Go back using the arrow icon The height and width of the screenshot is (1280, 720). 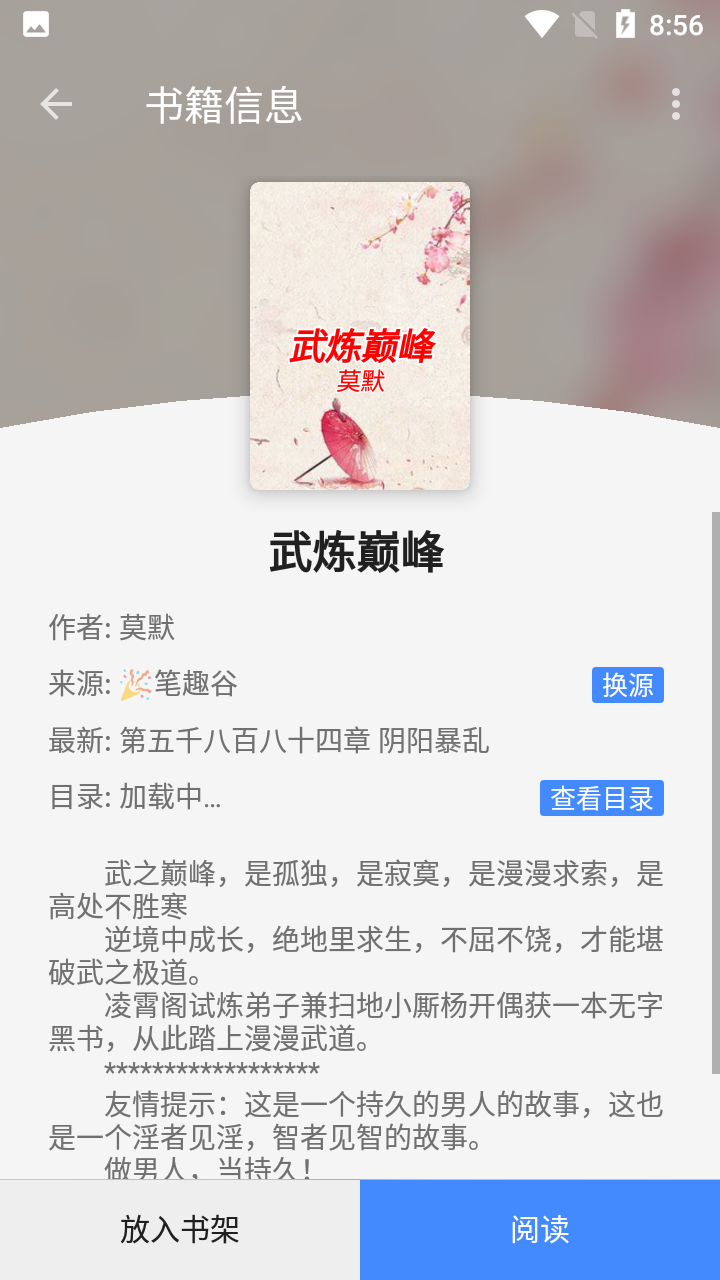tap(56, 104)
